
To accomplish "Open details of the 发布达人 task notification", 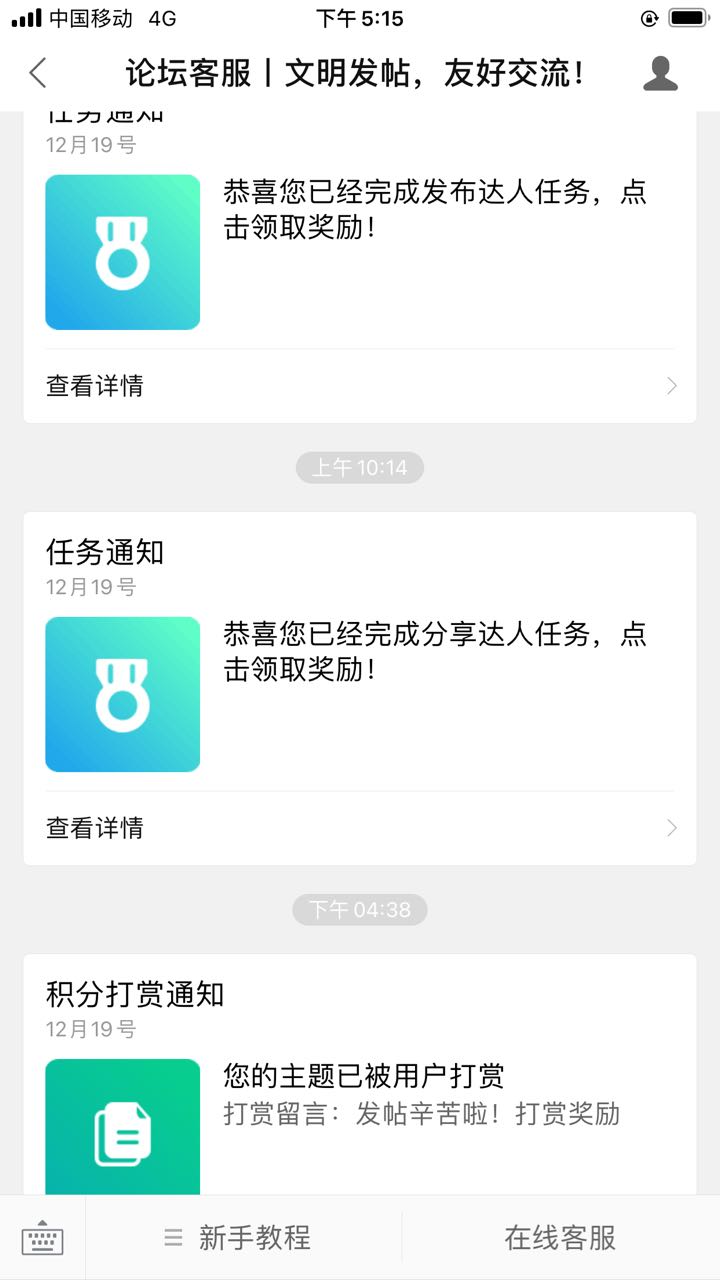I will coord(360,386).
